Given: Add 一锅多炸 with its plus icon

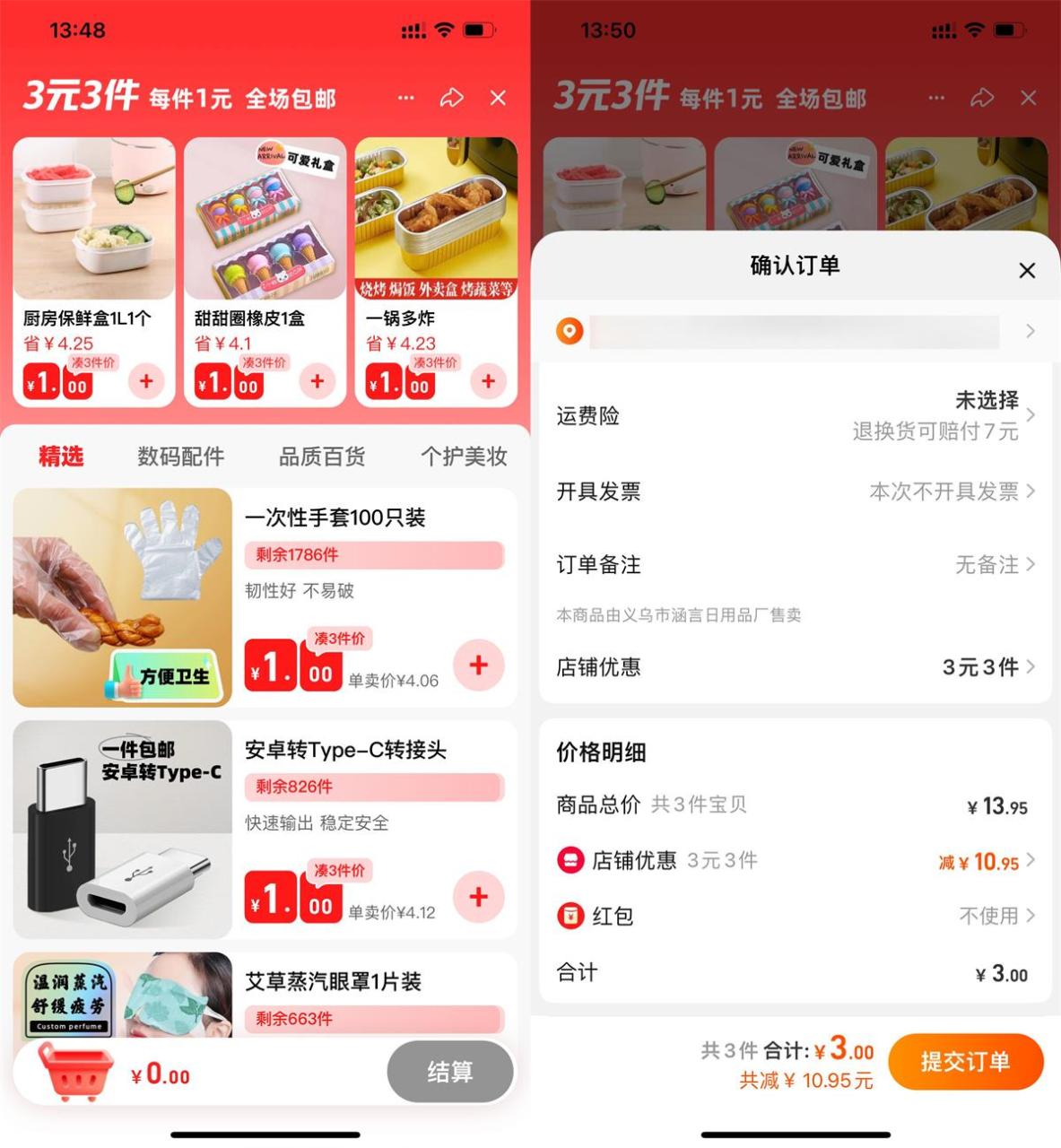Looking at the screenshot, I should [x=487, y=381].
